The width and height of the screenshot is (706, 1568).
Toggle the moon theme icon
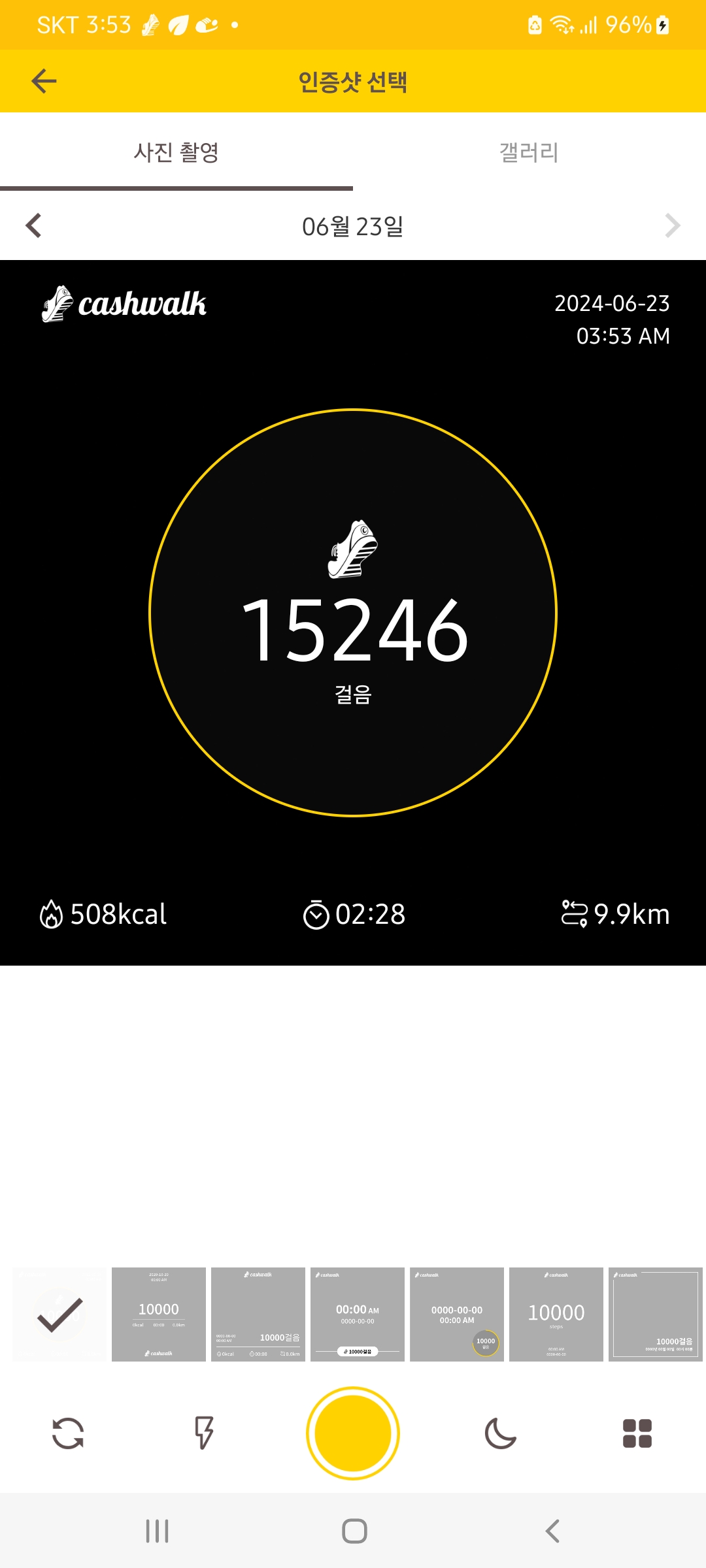tap(501, 1433)
